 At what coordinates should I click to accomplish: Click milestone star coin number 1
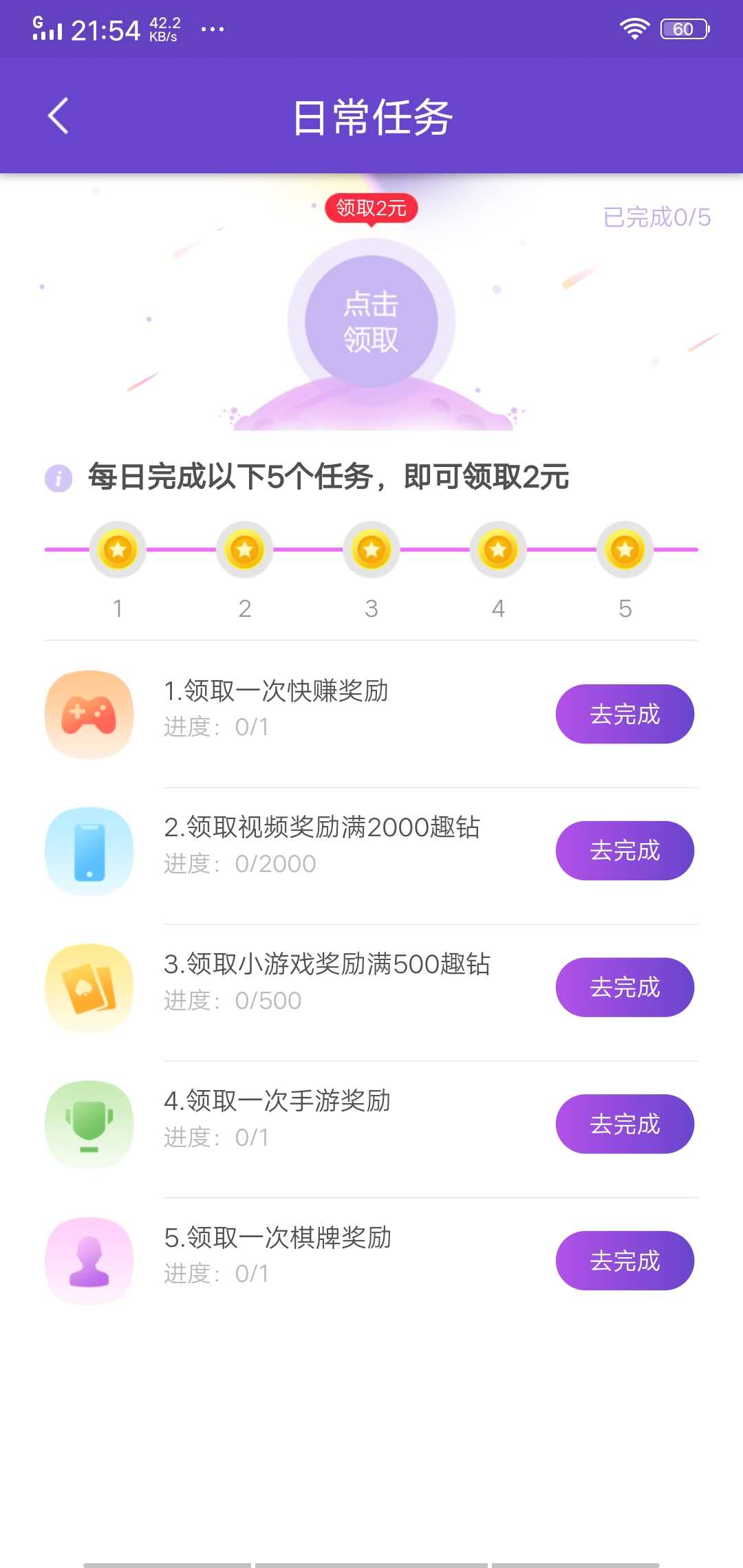pyautogui.click(x=118, y=549)
